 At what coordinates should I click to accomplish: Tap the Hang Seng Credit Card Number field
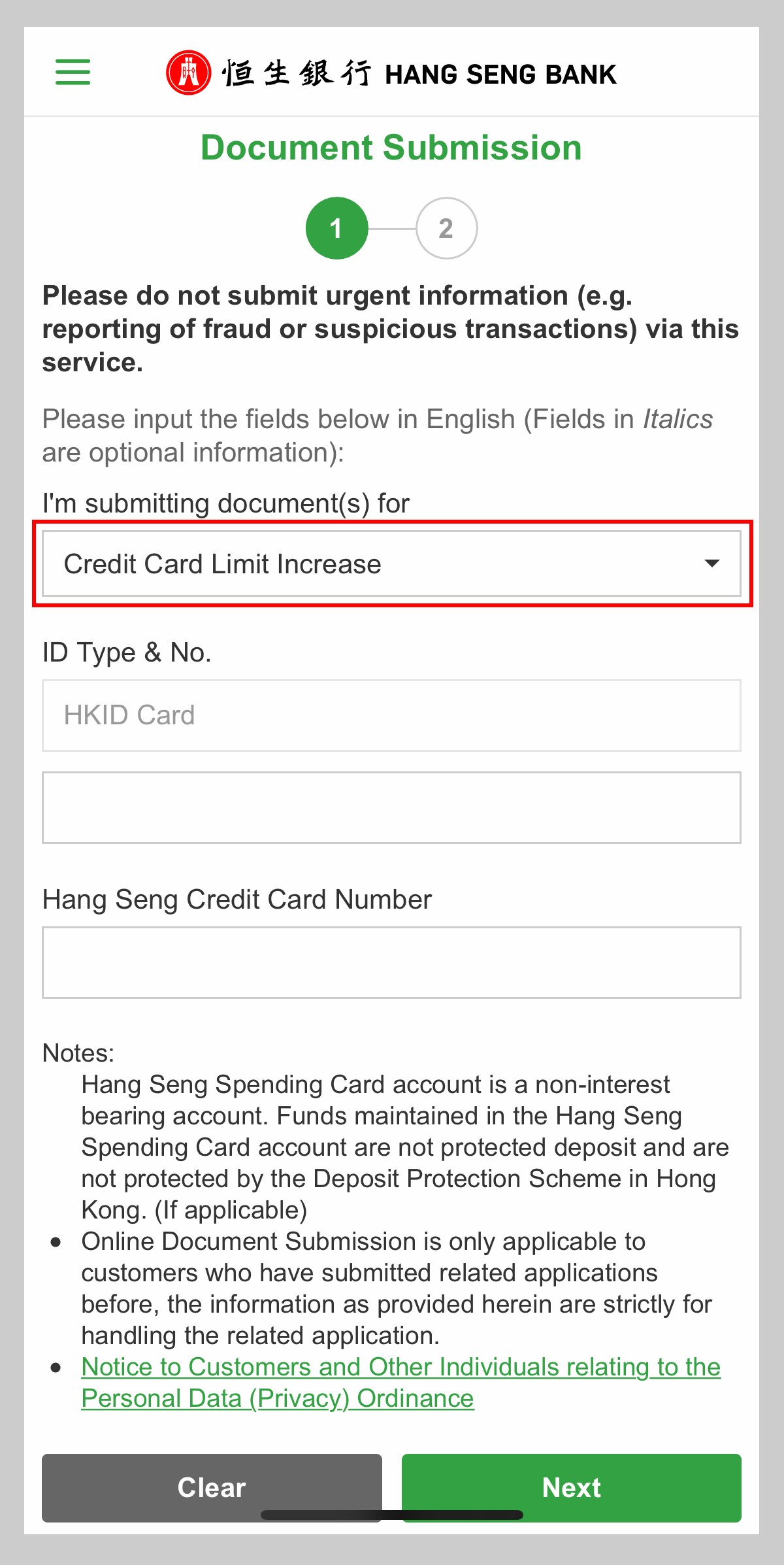(x=391, y=962)
